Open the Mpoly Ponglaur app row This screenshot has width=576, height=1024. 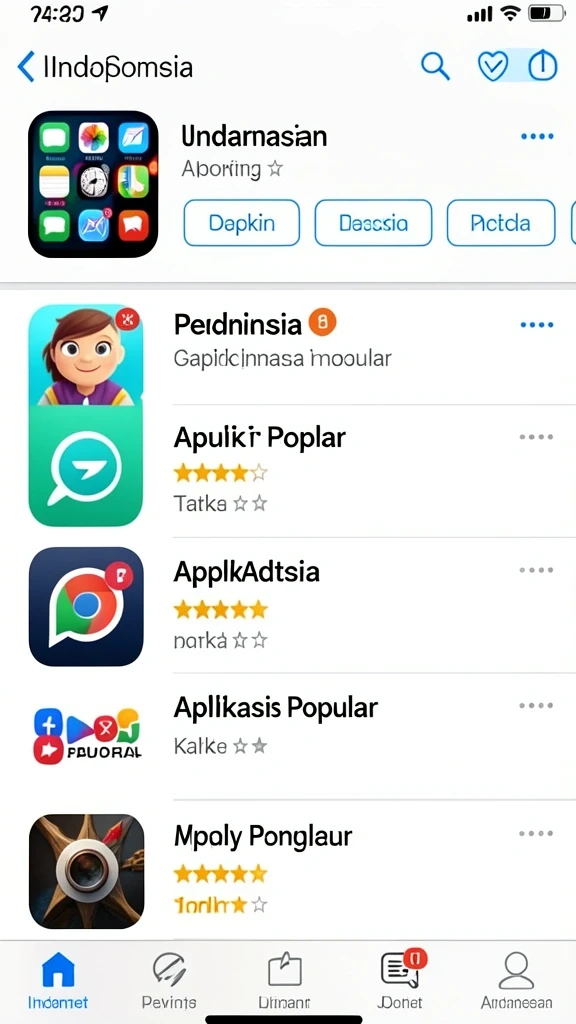point(288,869)
